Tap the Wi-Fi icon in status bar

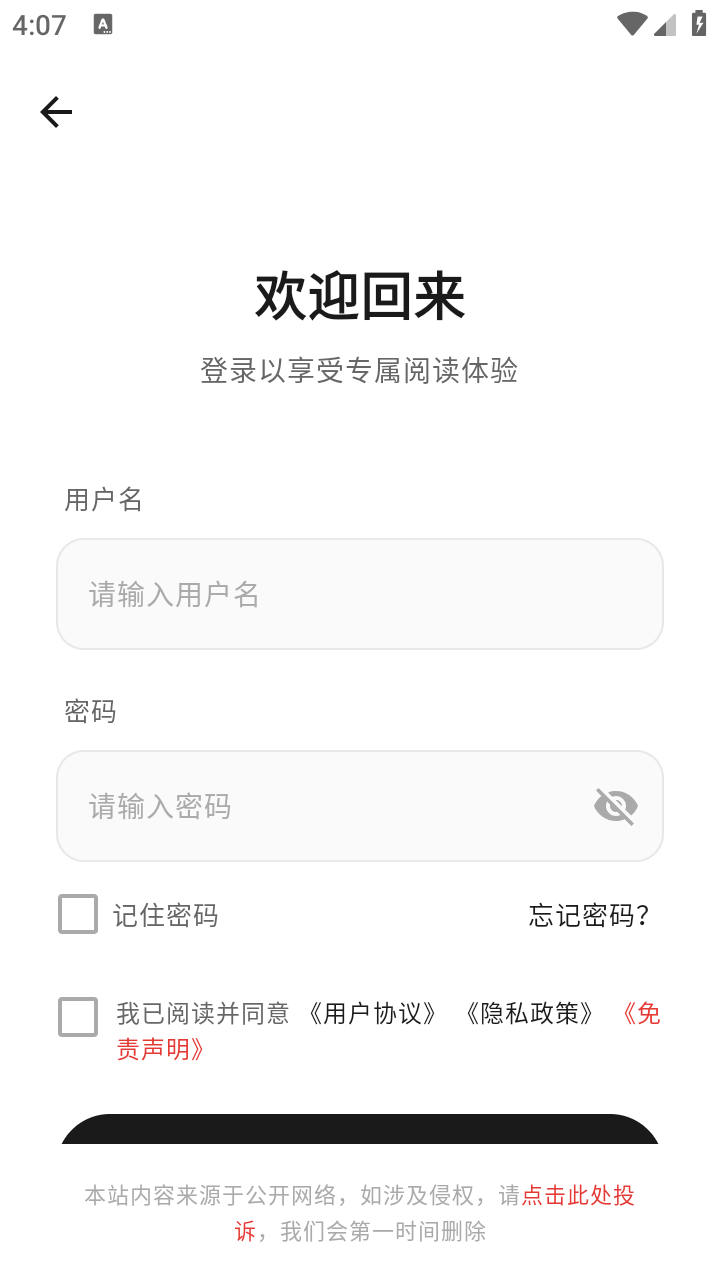point(631,23)
